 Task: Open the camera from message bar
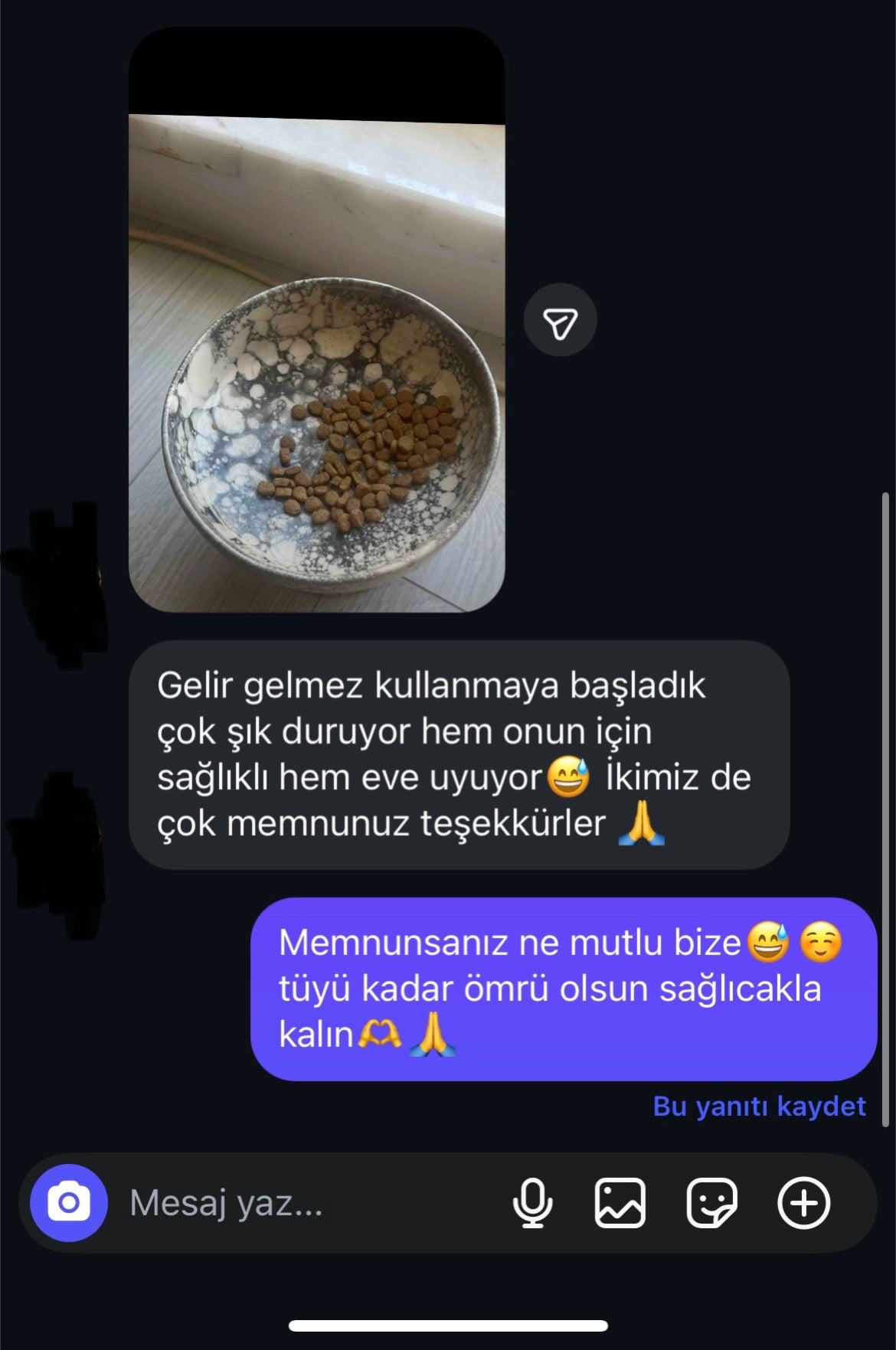point(68,1203)
